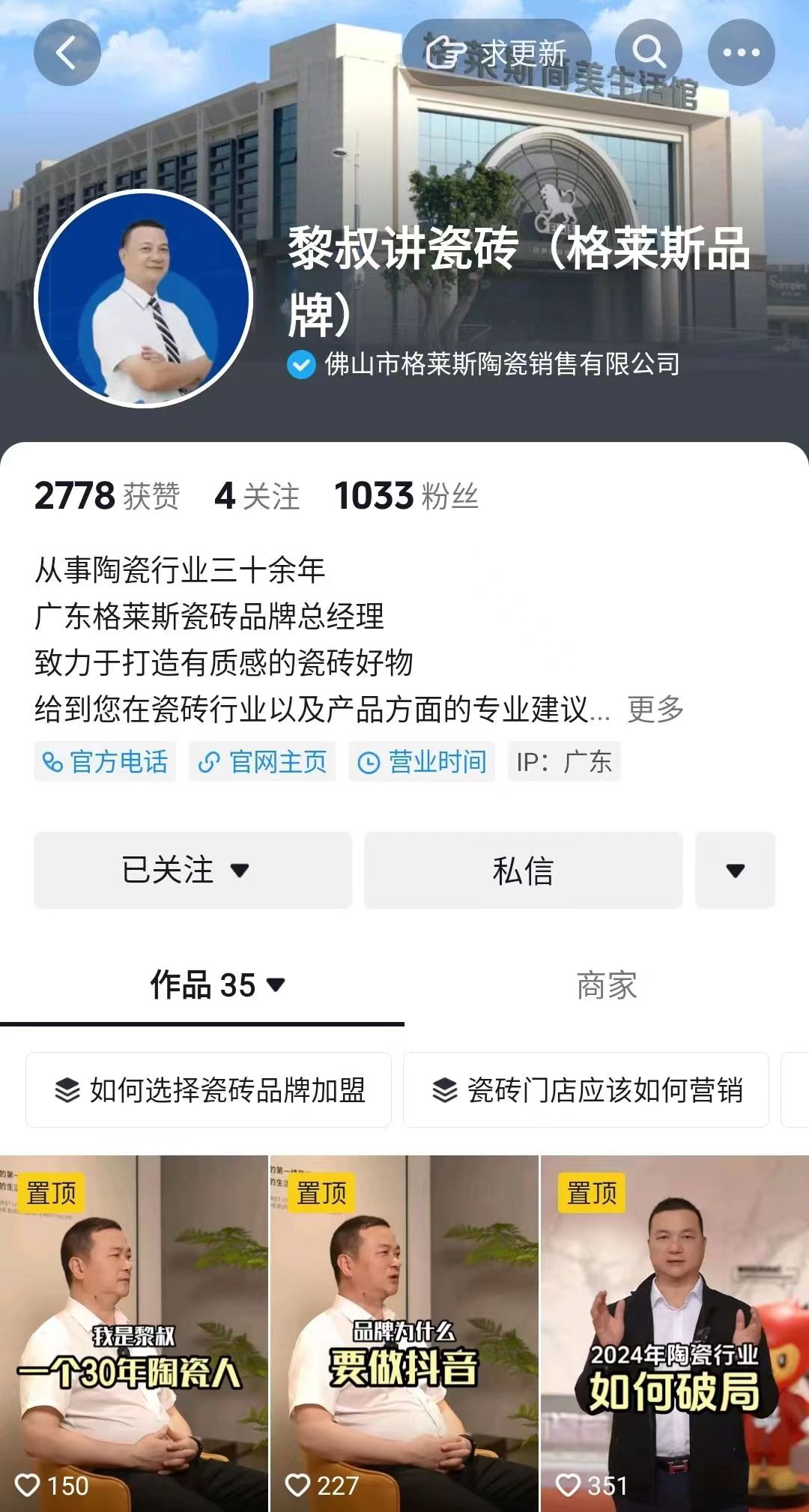Open the 已关注 follow options dropdown
The width and height of the screenshot is (809, 1512).
pos(193,871)
